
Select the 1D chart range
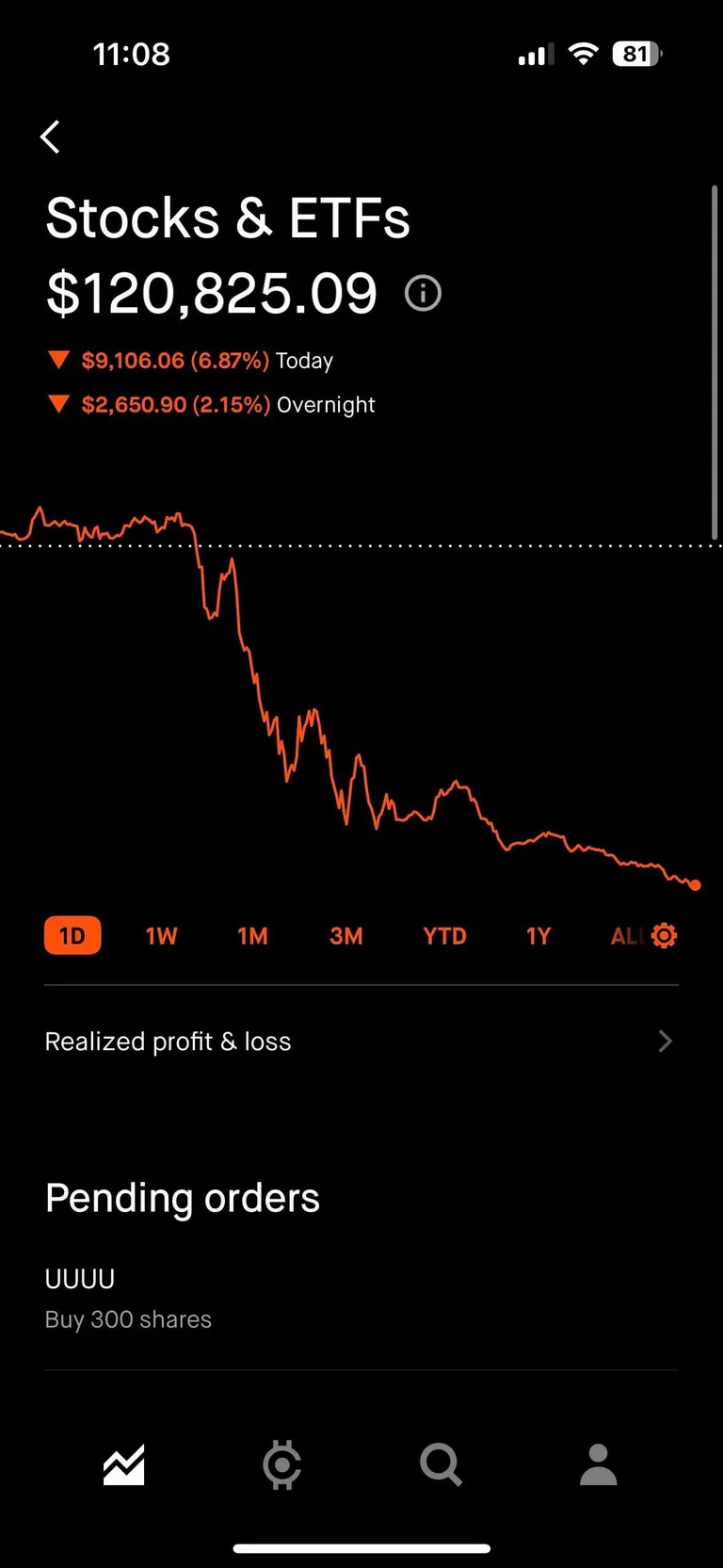[x=72, y=936]
